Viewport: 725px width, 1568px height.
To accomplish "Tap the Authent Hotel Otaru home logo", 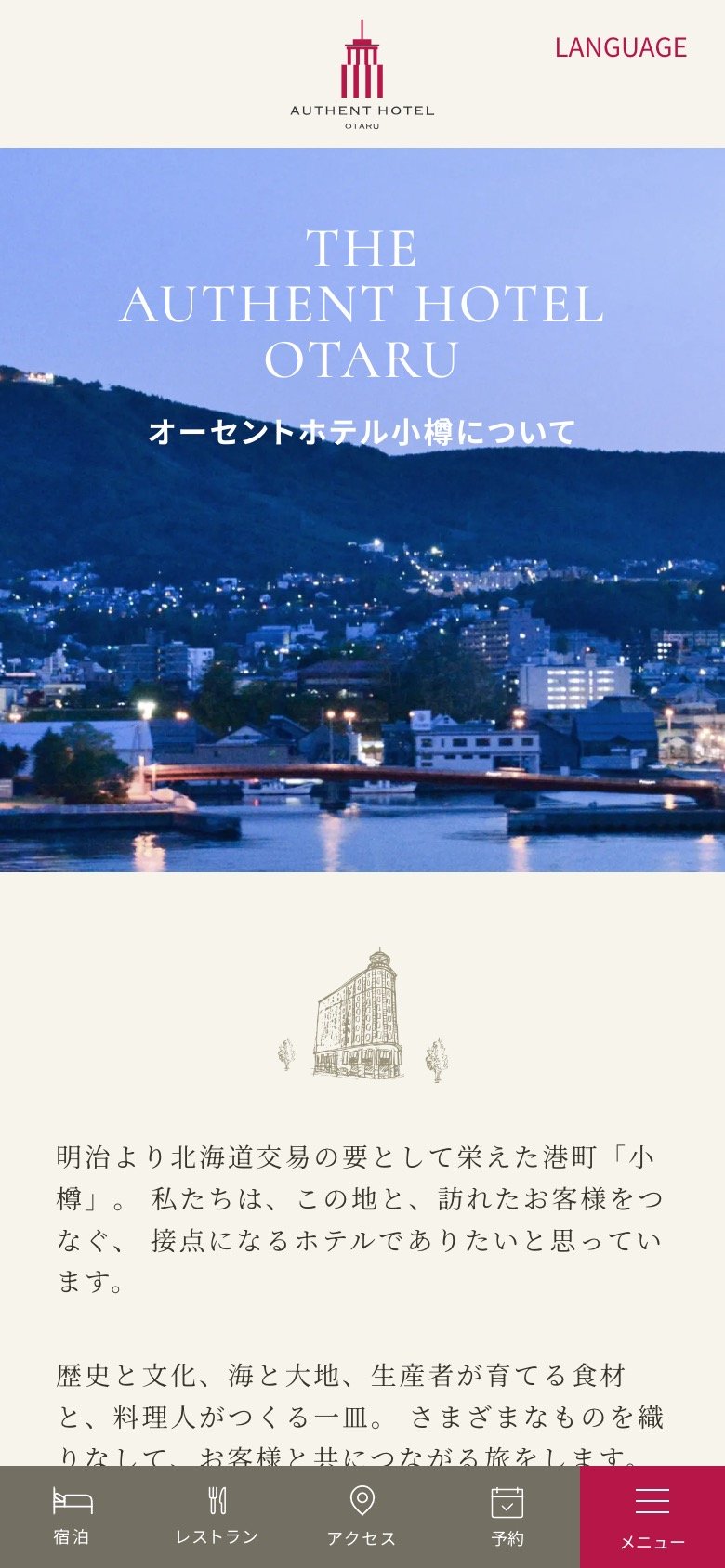I will click(362, 75).
